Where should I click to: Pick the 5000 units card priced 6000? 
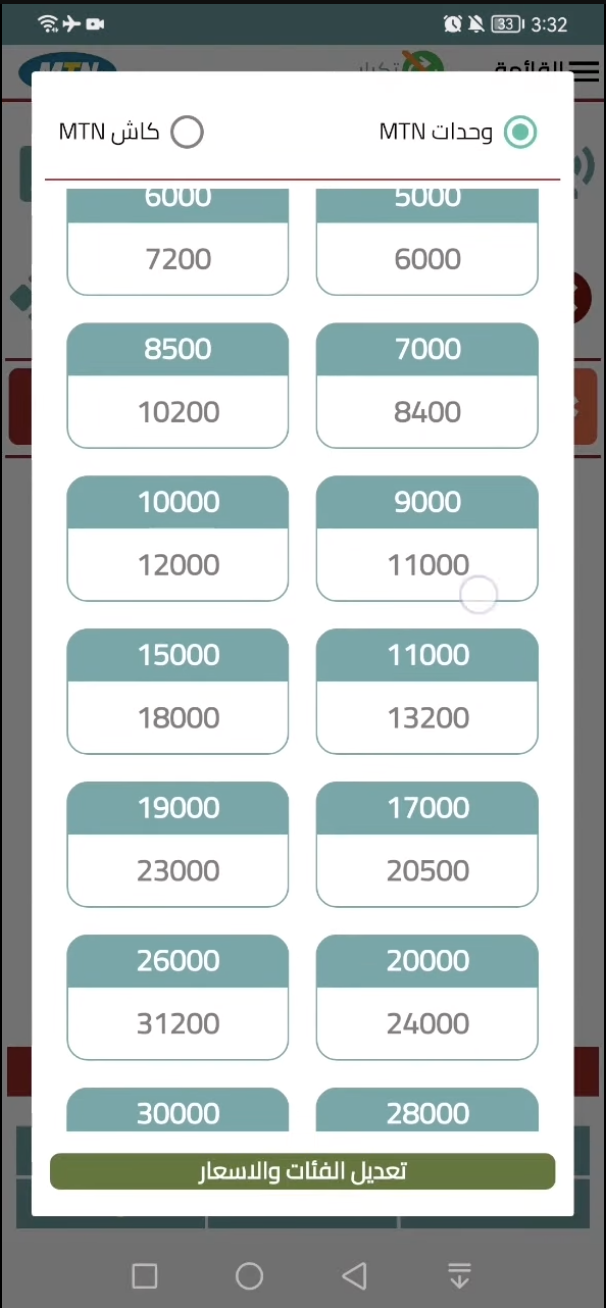[427, 245]
